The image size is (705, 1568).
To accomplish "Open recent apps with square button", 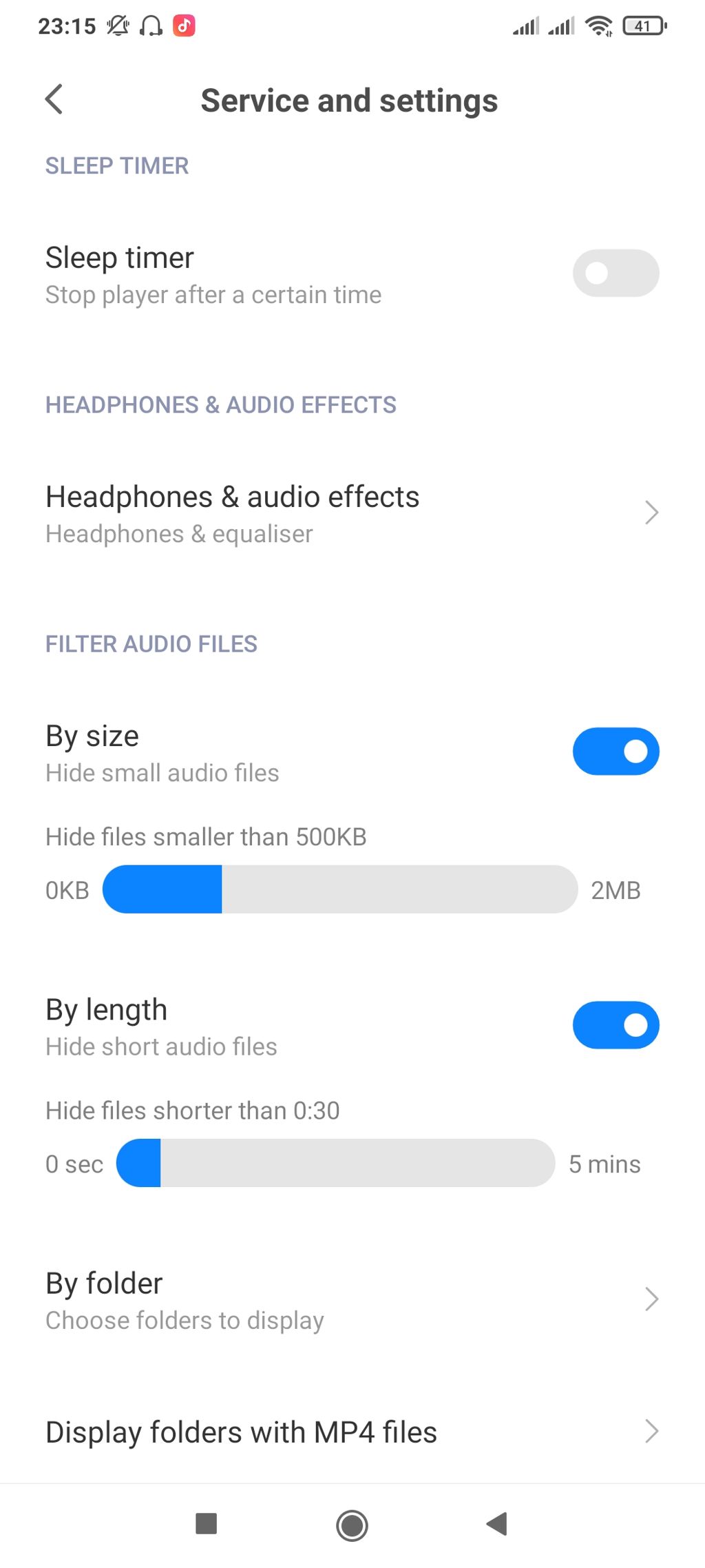I will point(207,1524).
